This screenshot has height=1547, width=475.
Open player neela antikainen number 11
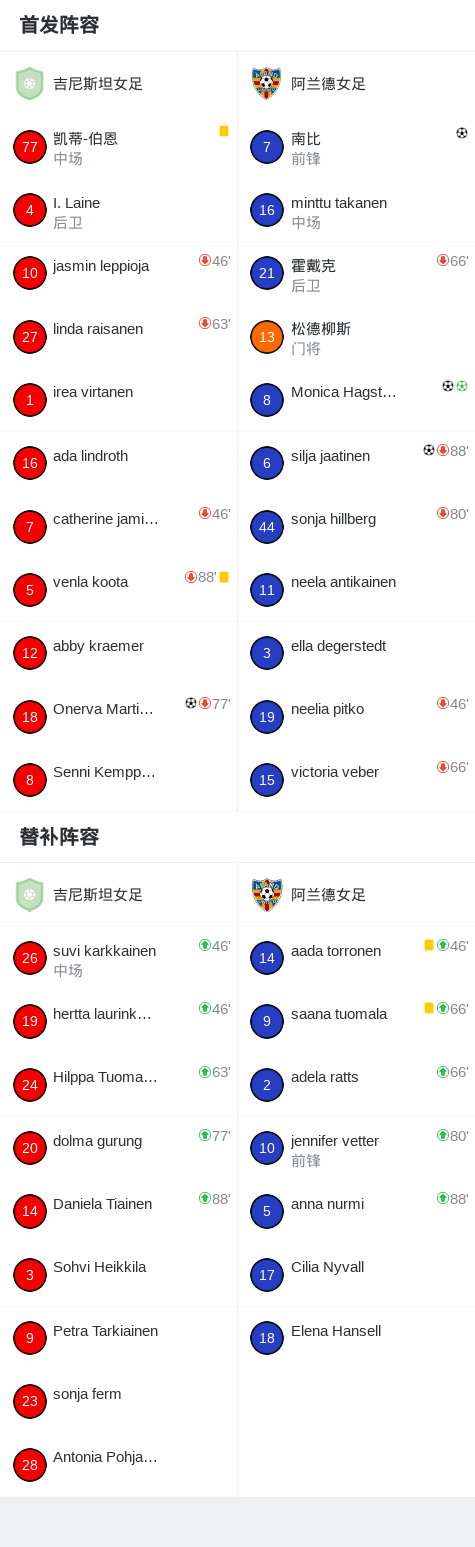point(356,590)
